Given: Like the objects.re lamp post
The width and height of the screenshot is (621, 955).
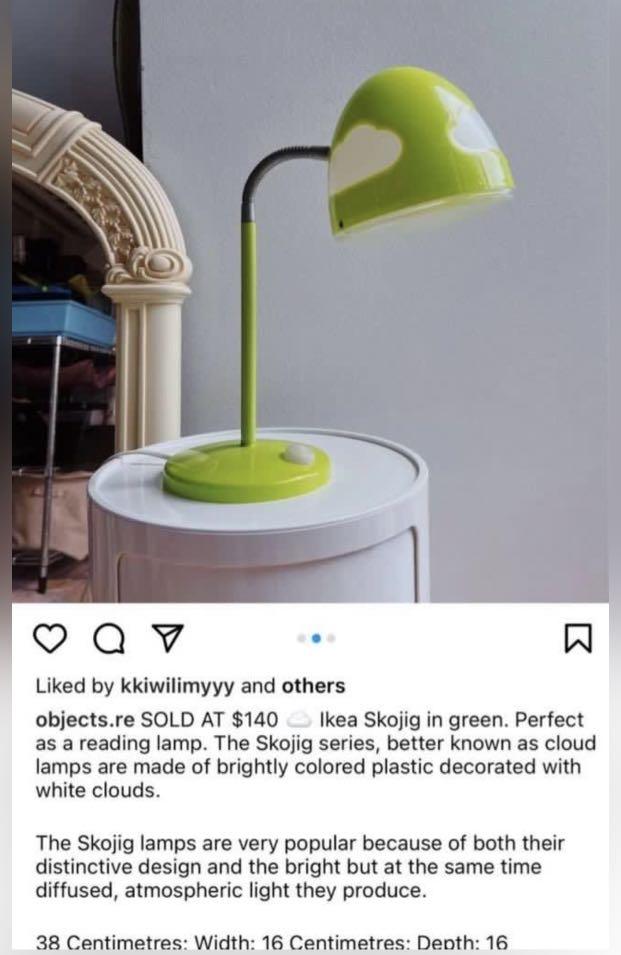Looking at the screenshot, I should click(50, 637).
